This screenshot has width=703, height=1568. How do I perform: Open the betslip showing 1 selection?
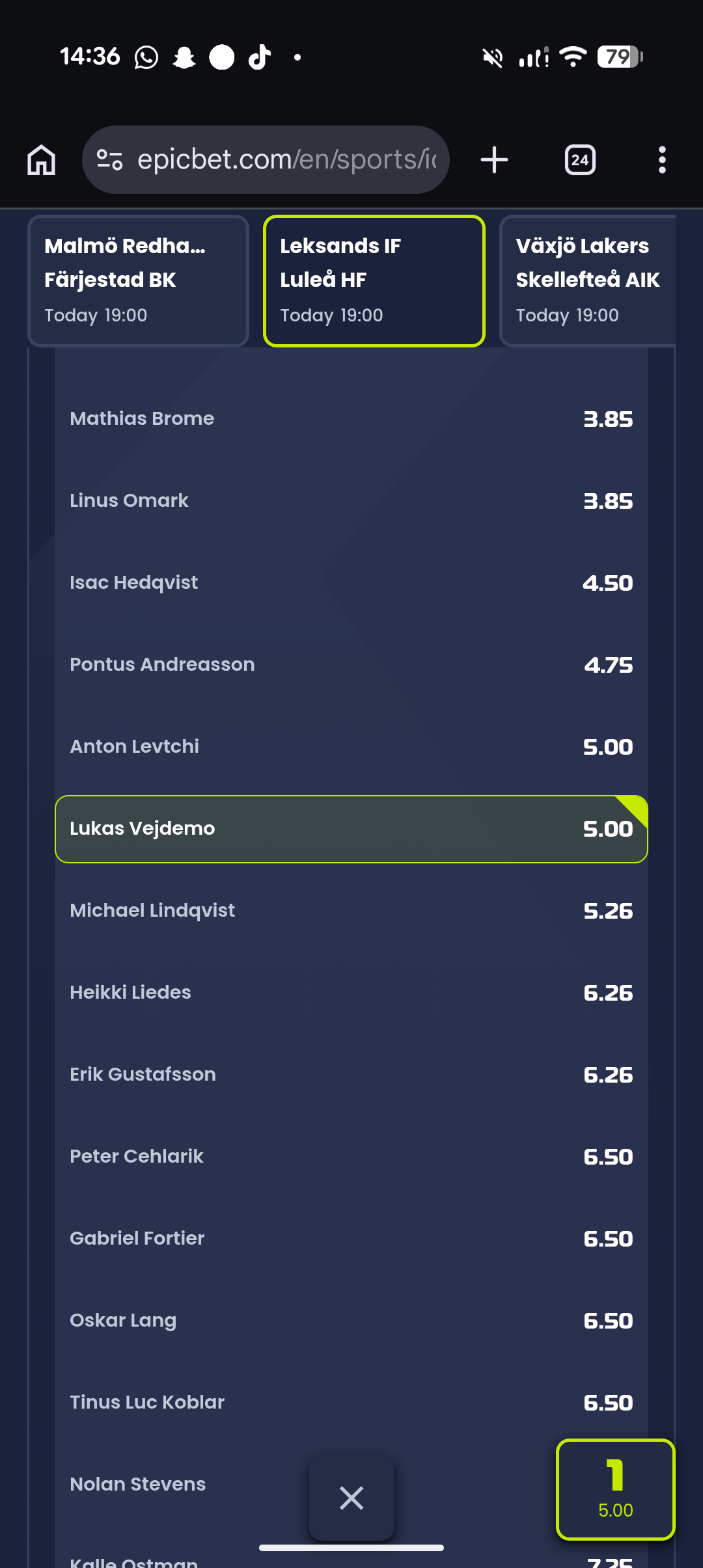(x=615, y=1490)
